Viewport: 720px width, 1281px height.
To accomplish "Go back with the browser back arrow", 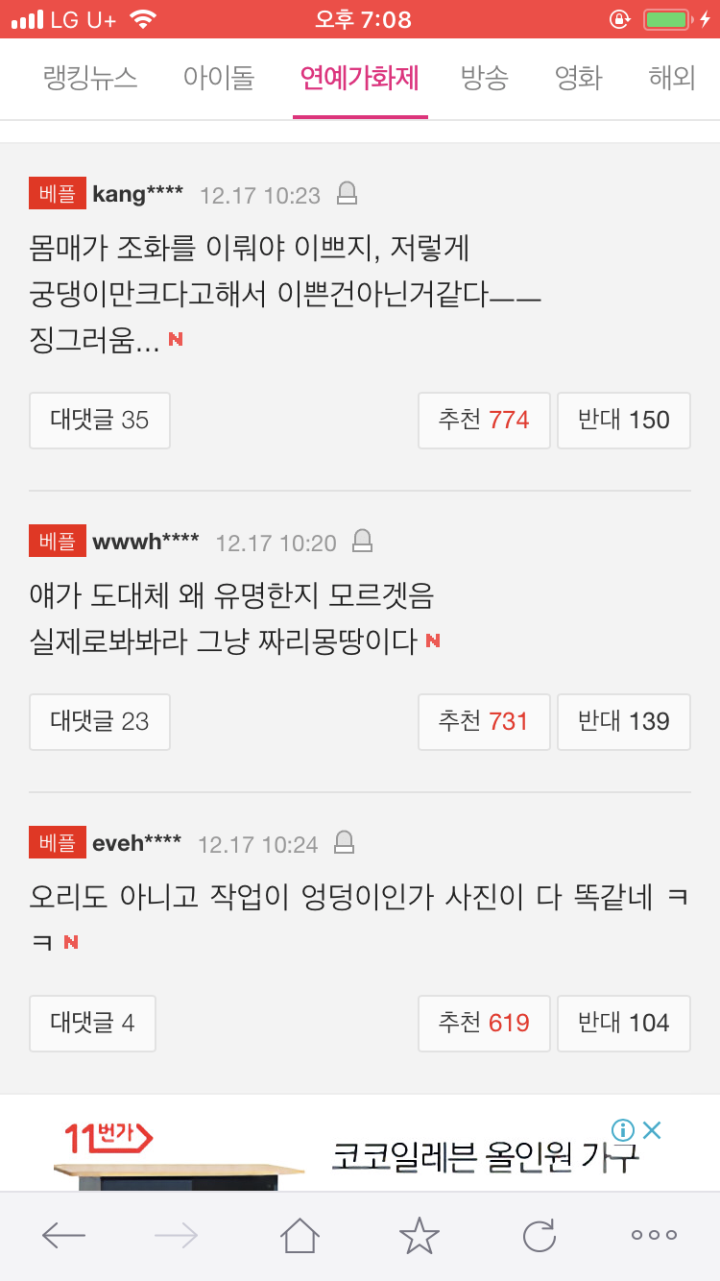I will point(63,1236).
